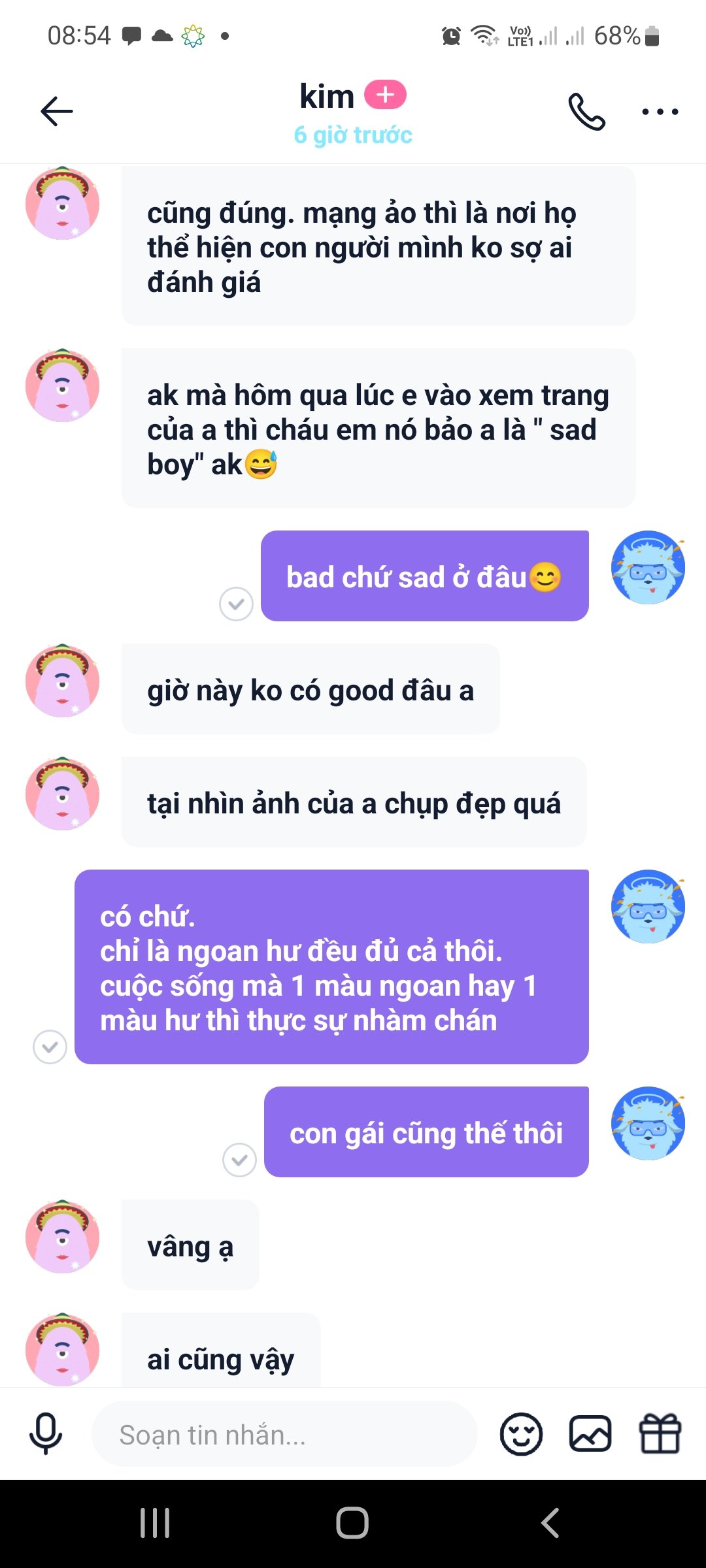Start a voice call with kim

click(x=586, y=112)
